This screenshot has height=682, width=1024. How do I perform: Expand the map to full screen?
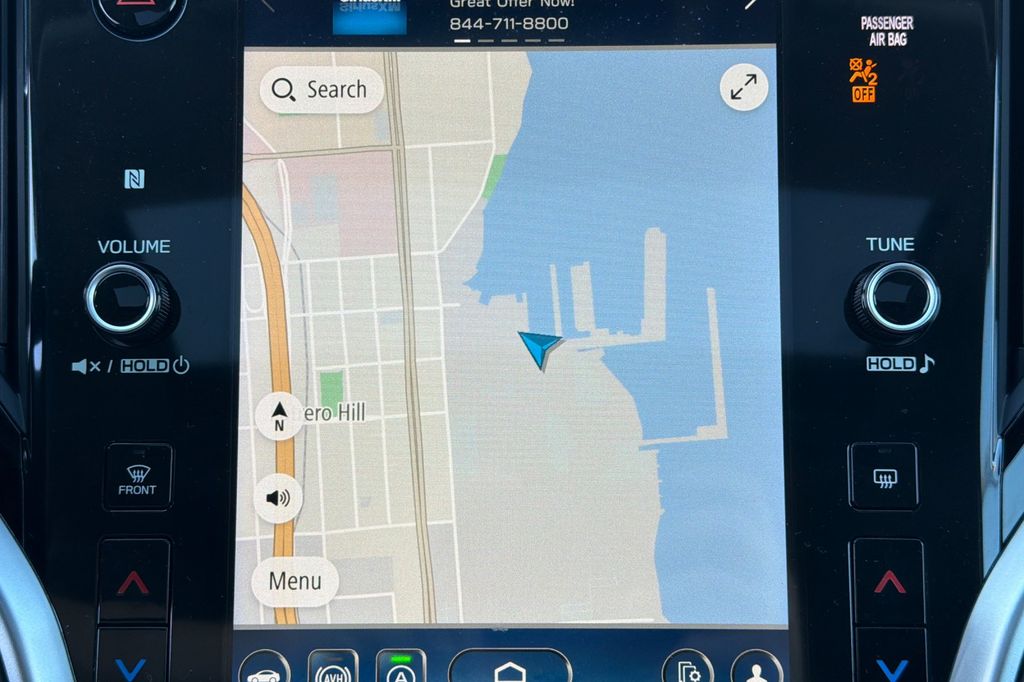(743, 88)
